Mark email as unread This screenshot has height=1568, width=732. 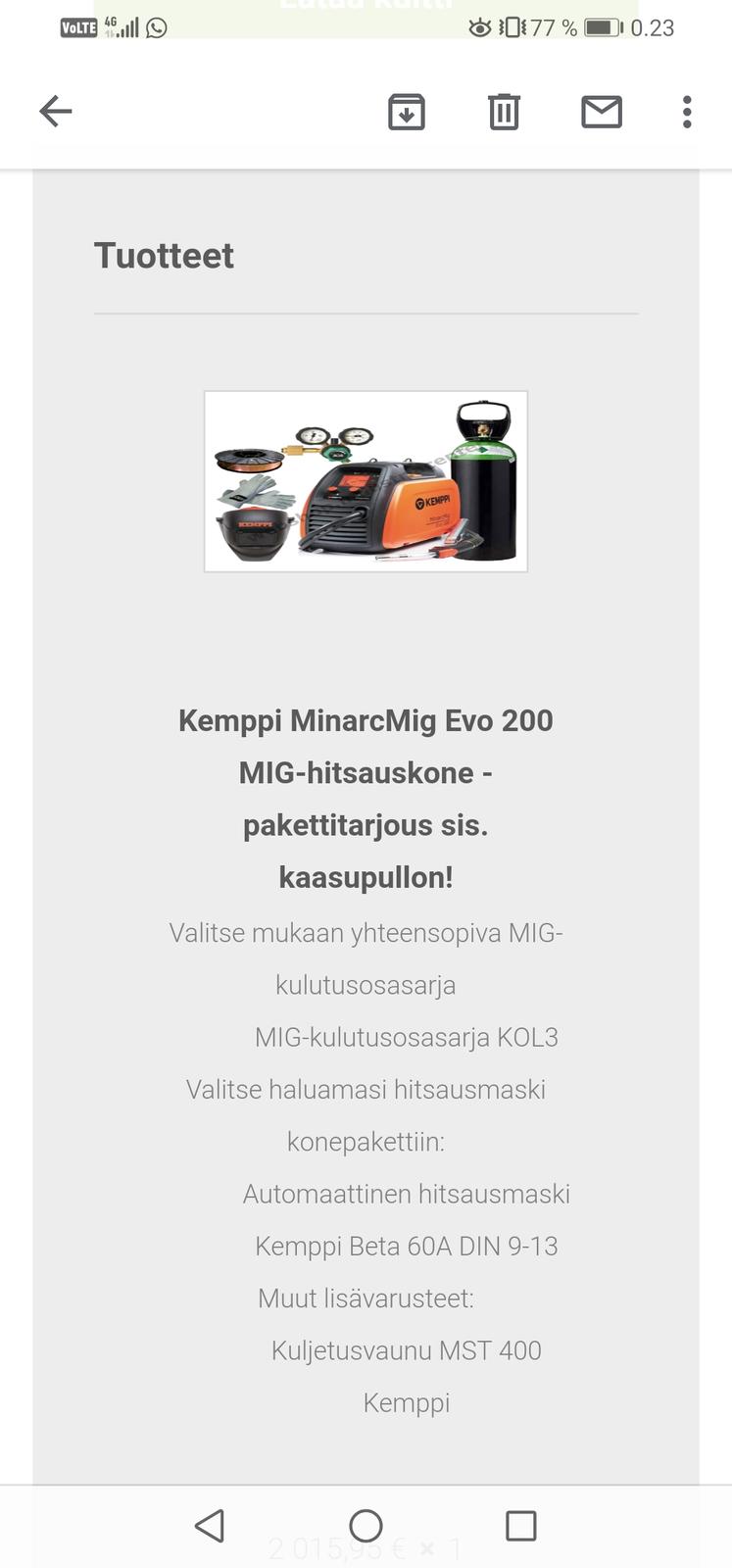(602, 112)
